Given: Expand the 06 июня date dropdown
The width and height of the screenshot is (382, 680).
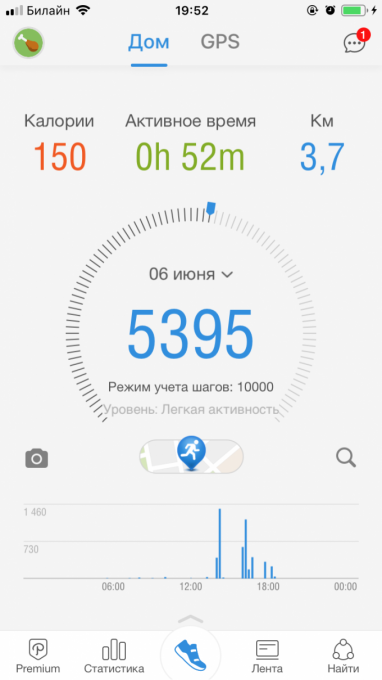Looking at the screenshot, I should click(x=191, y=274).
